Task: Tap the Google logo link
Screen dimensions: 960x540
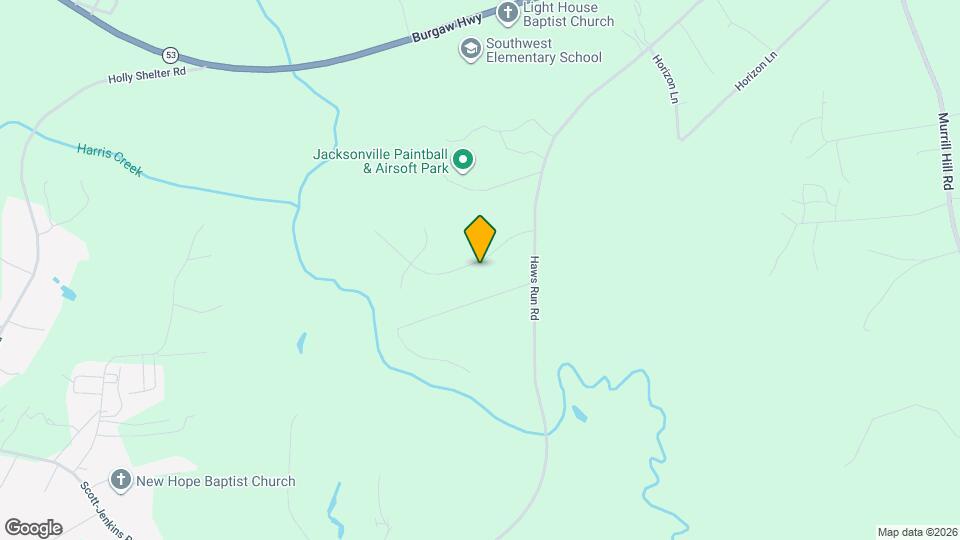Action: pos(33,528)
